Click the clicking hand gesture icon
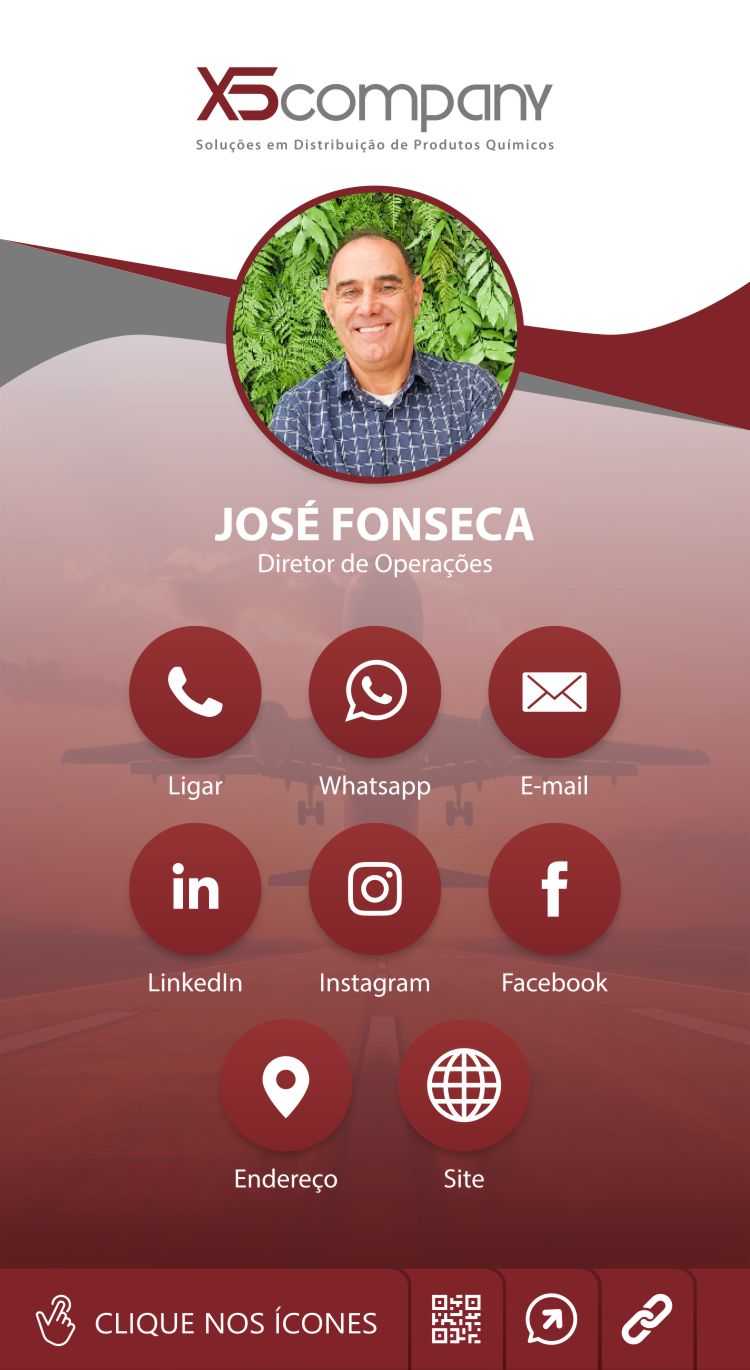 click(57, 1320)
